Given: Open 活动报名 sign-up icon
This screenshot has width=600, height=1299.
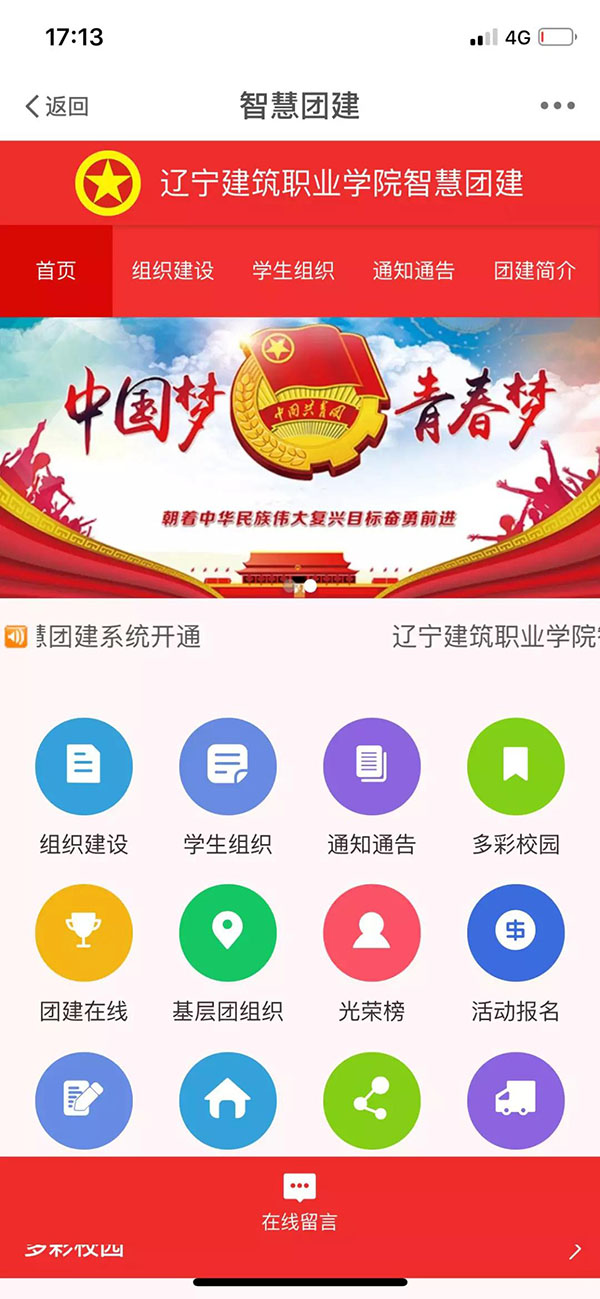Looking at the screenshot, I should click(516, 933).
